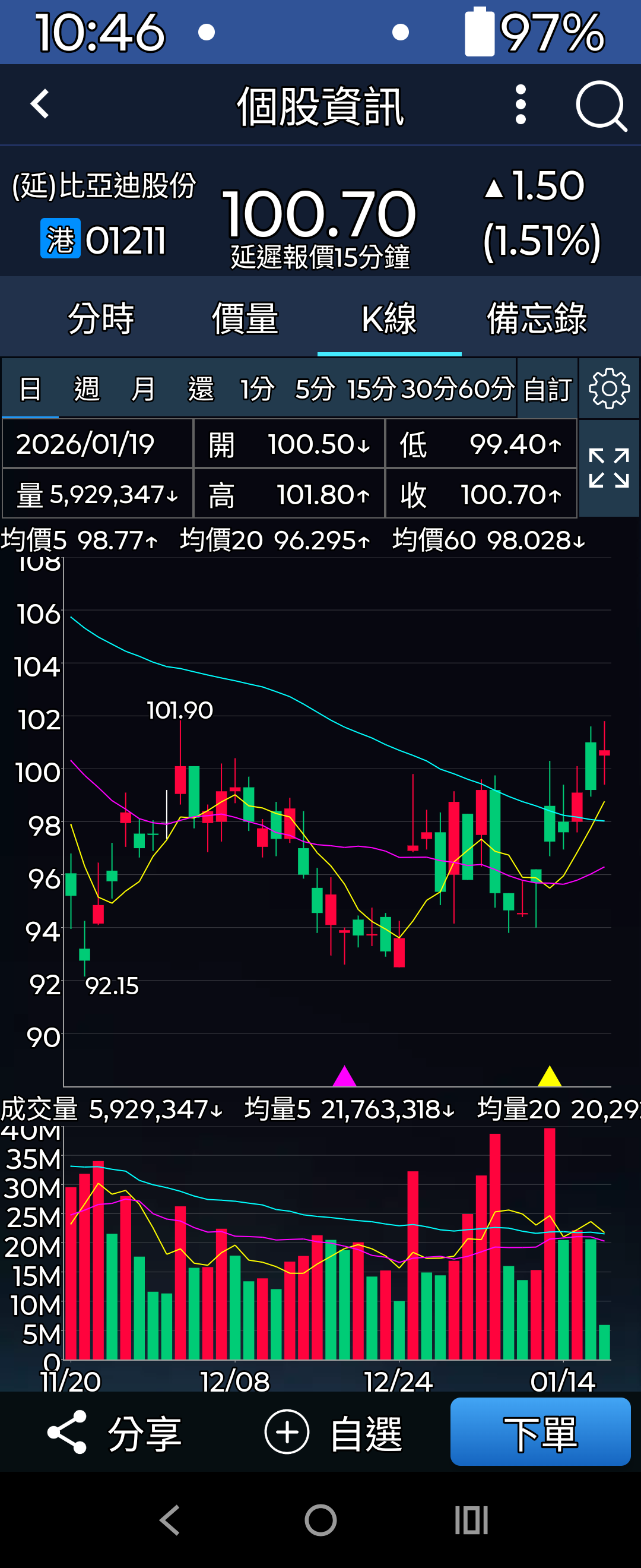The width and height of the screenshot is (641, 1568).
Task: Select the 日 daily chart period
Action: coord(30,389)
